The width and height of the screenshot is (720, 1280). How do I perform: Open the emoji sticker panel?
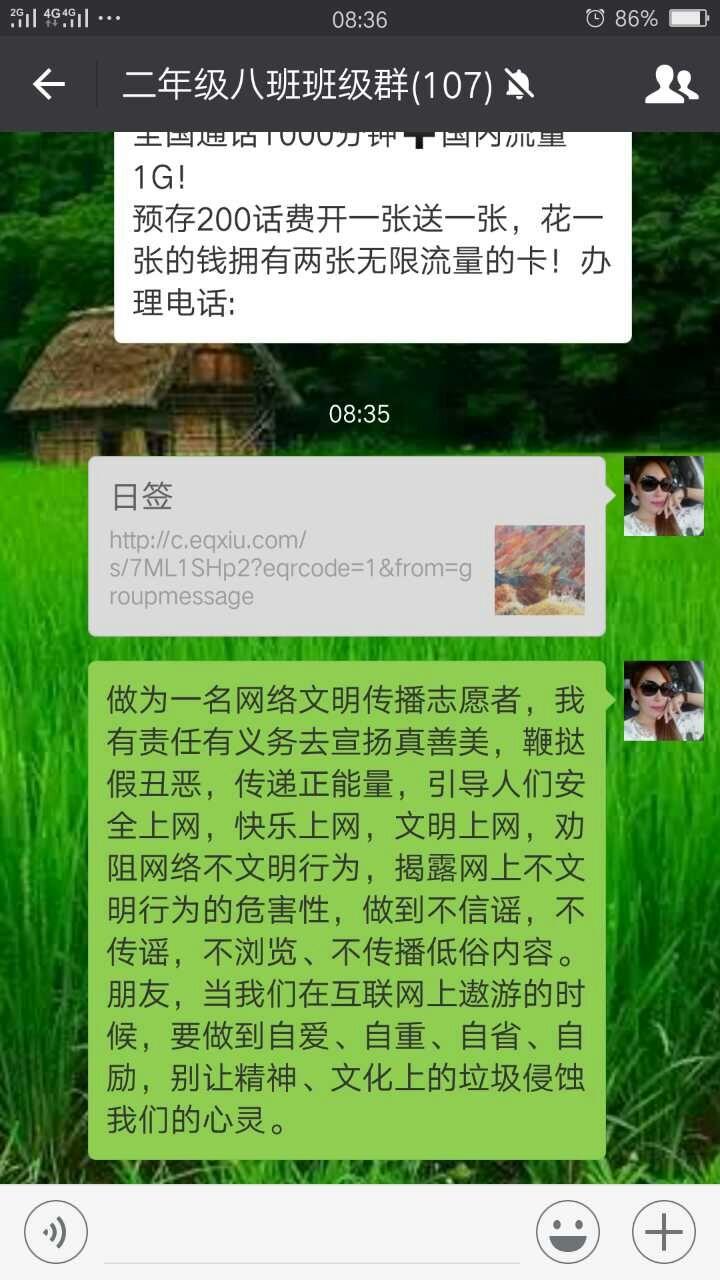point(568,1232)
